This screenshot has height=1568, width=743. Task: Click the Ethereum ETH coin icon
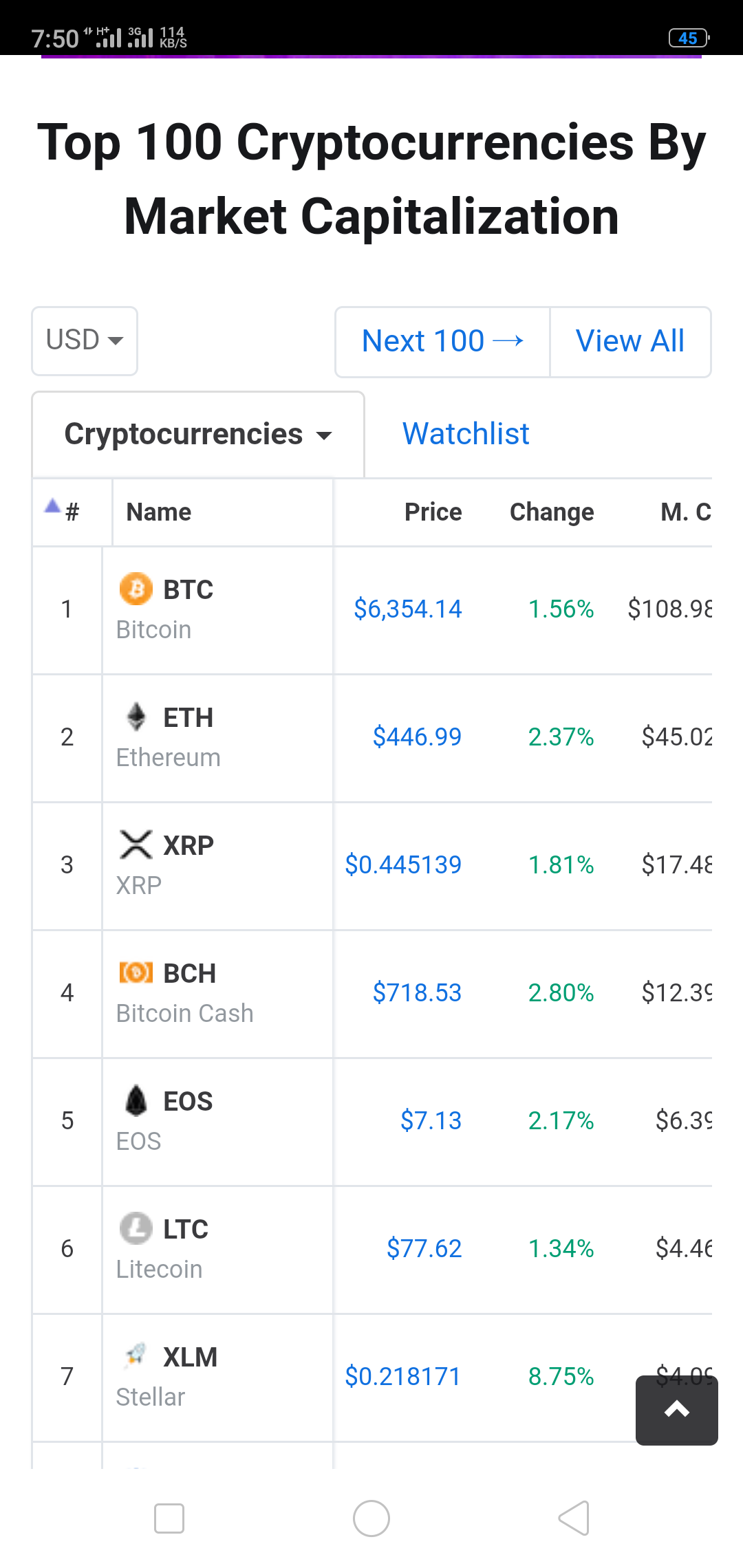tap(136, 717)
